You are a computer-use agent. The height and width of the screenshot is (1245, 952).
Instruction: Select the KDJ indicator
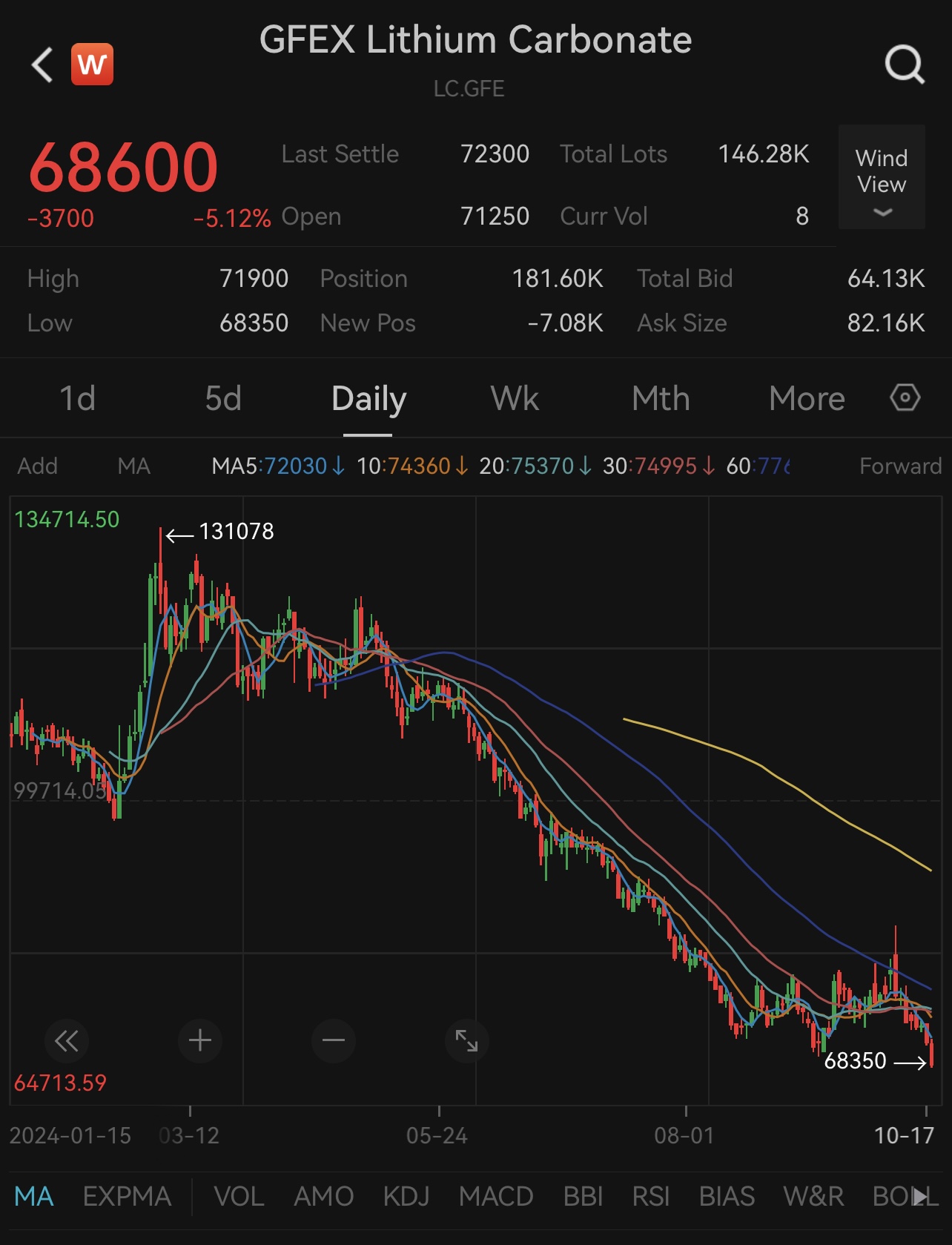(x=406, y=1196)
